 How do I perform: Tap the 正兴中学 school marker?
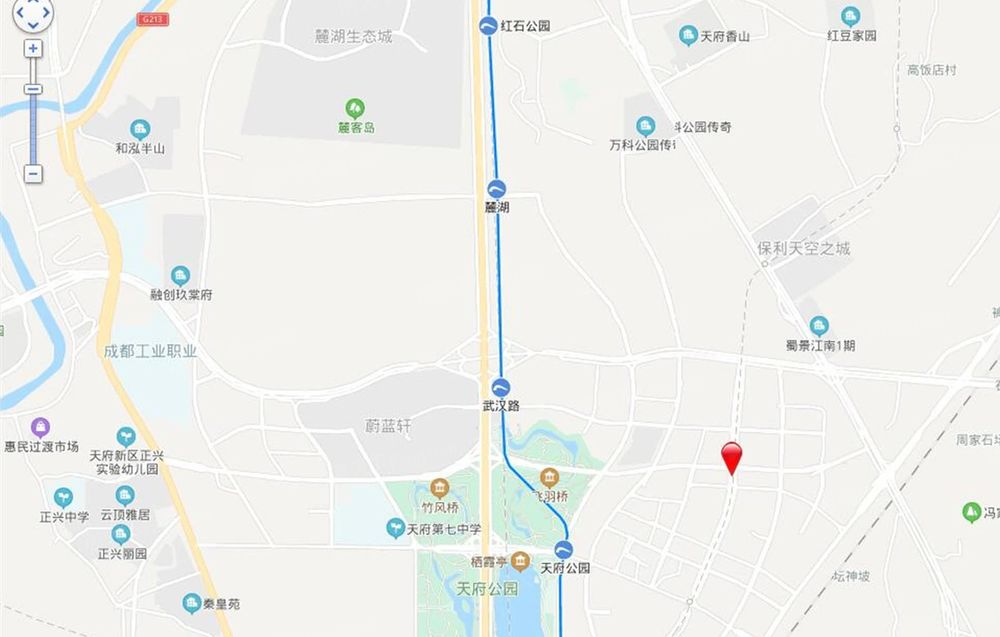point(62,498)
